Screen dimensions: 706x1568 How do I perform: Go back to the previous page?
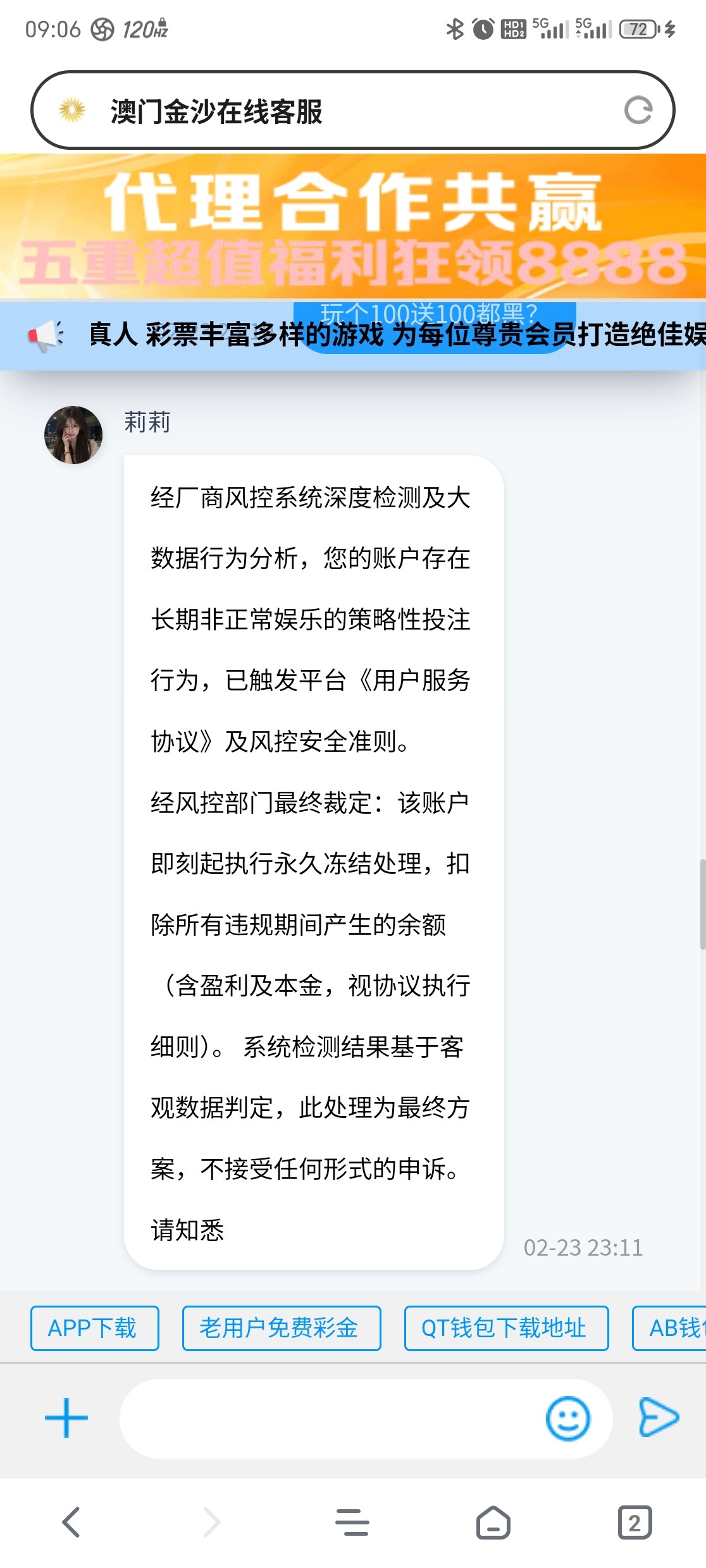tap(71, 1522)
